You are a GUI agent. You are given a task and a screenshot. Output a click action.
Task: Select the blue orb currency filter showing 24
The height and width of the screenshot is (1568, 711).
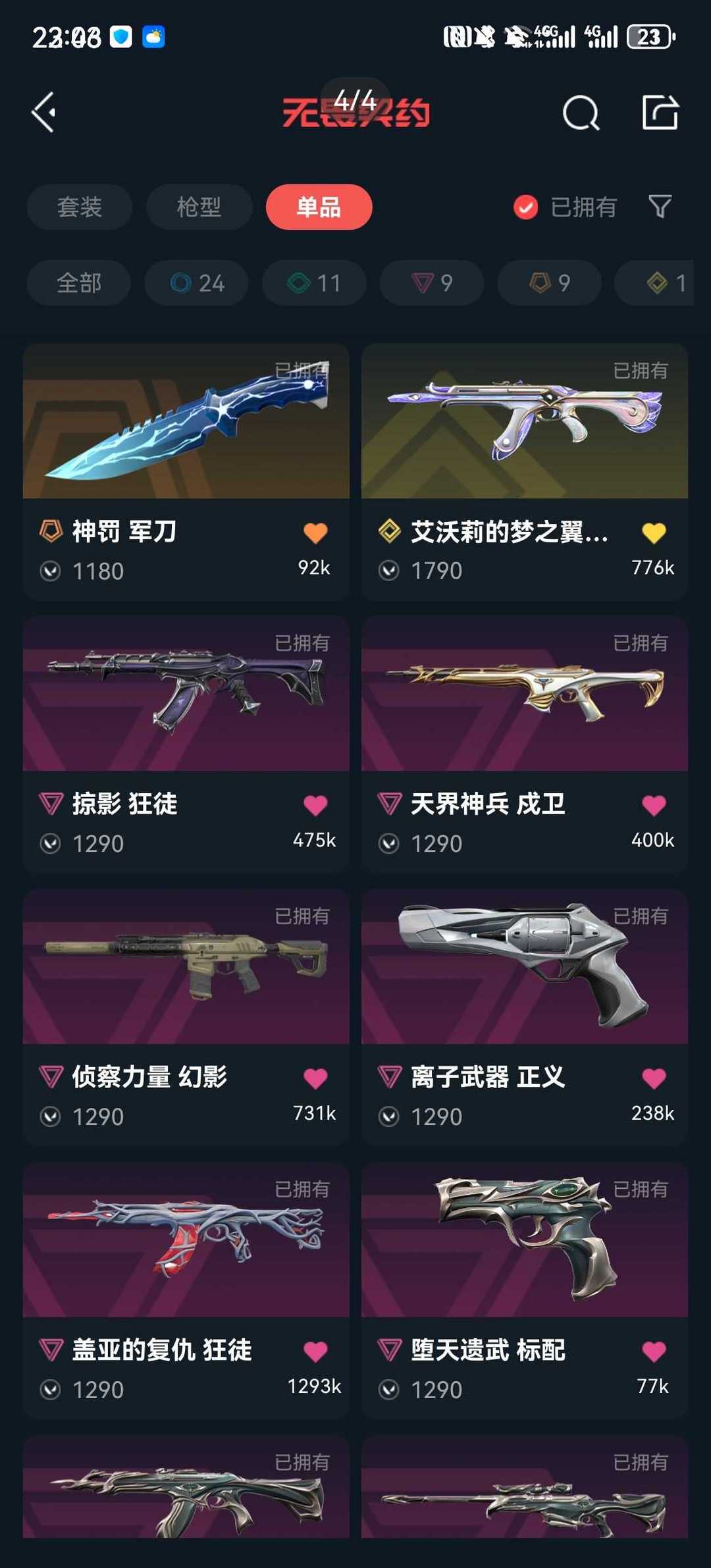point(196,283)
